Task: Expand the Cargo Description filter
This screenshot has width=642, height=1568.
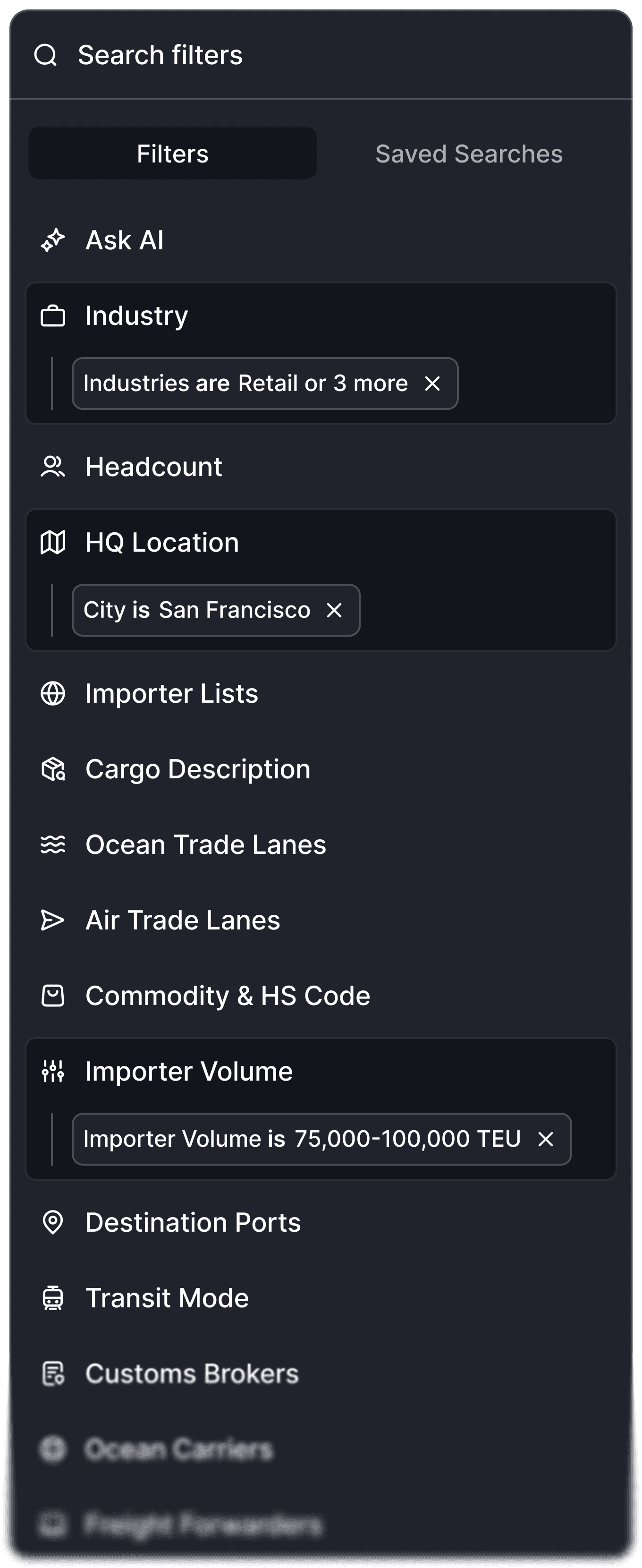Action: [x=321, y=769]
